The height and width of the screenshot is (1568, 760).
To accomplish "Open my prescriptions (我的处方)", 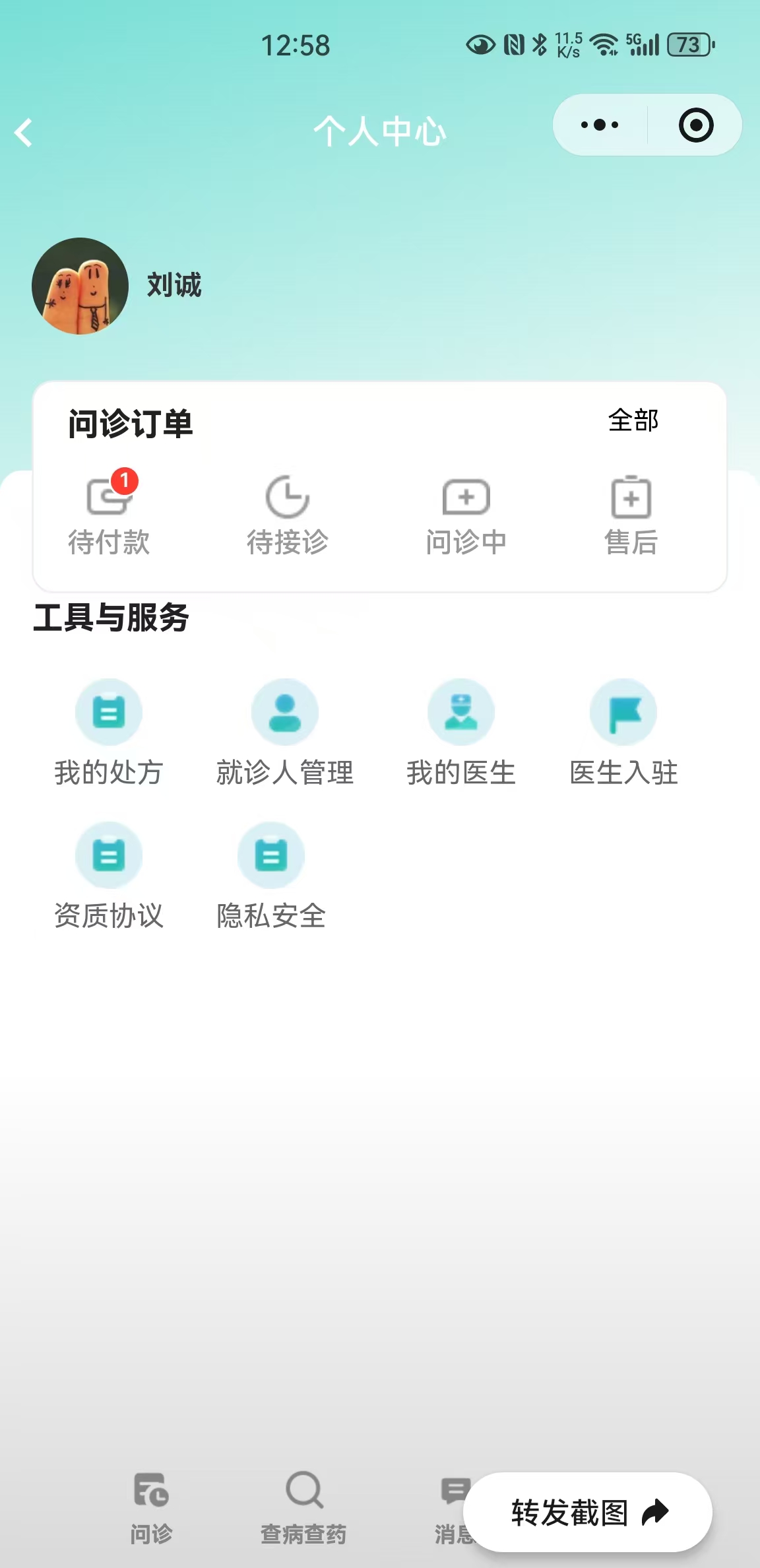I will 110,733.
